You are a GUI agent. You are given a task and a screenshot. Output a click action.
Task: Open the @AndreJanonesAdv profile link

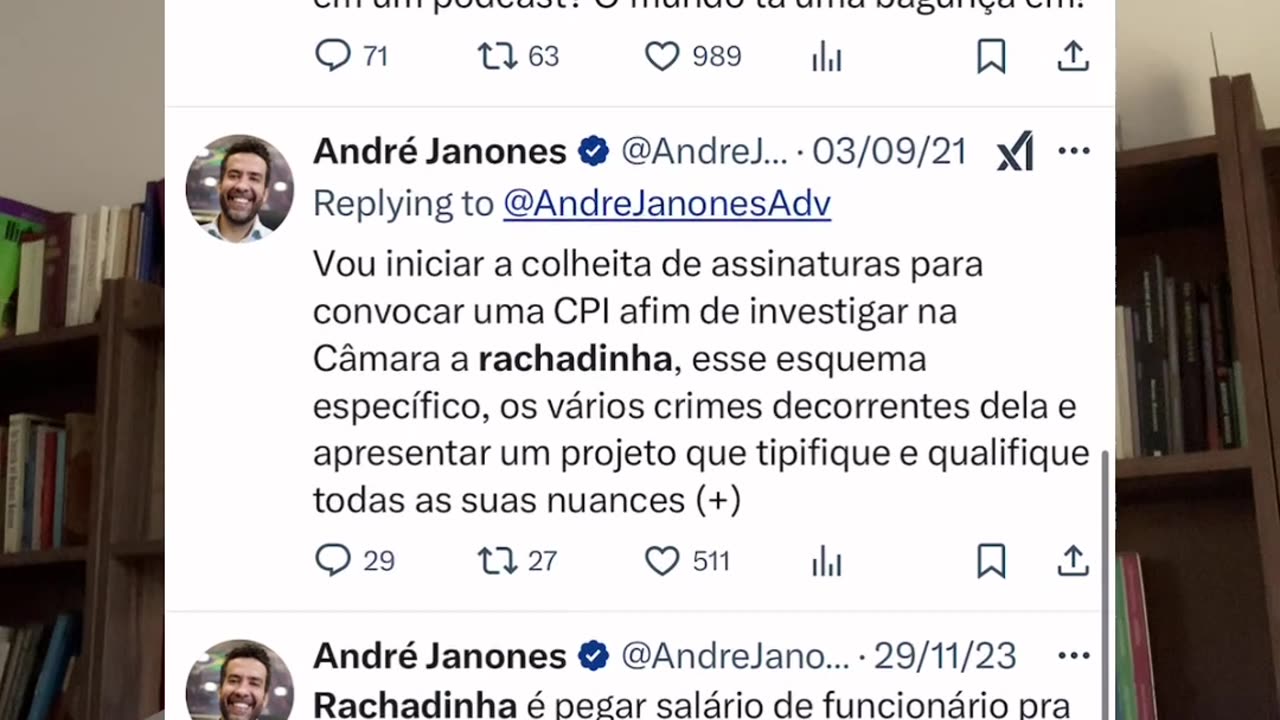(x=667, y=204)
